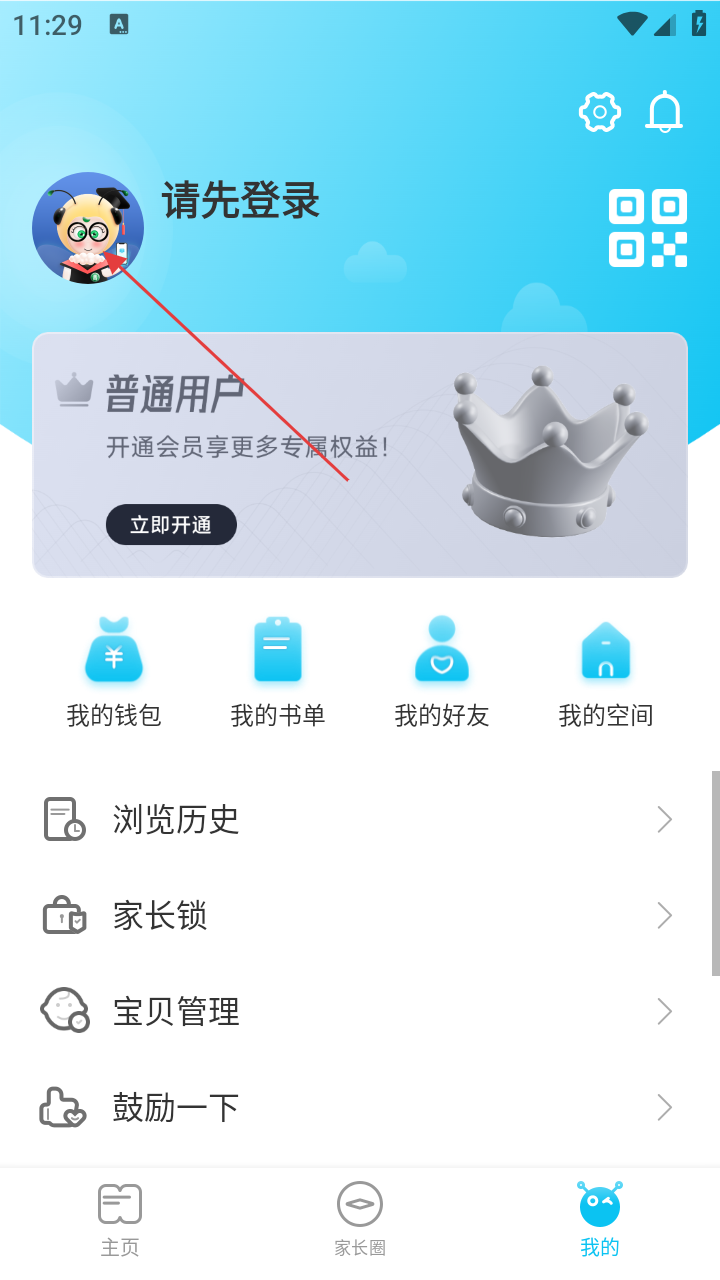Open 我的书单

tap(278, 672)
